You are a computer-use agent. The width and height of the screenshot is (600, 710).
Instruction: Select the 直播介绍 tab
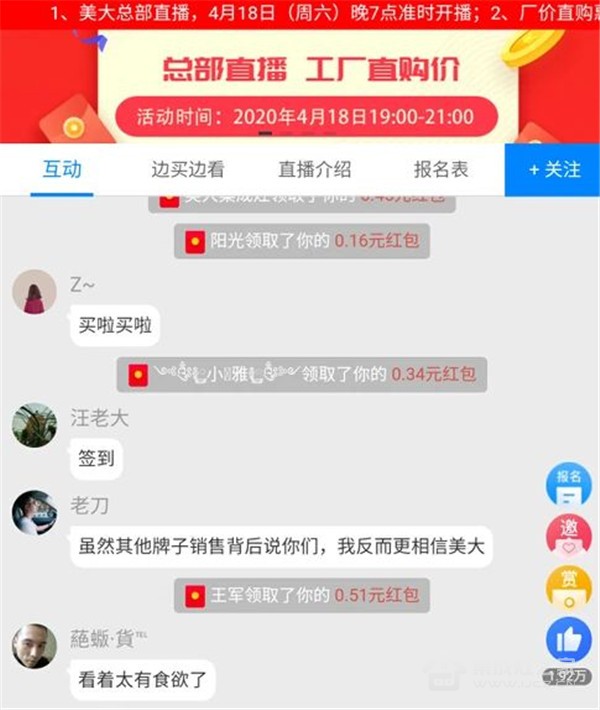tap(314, 170)
